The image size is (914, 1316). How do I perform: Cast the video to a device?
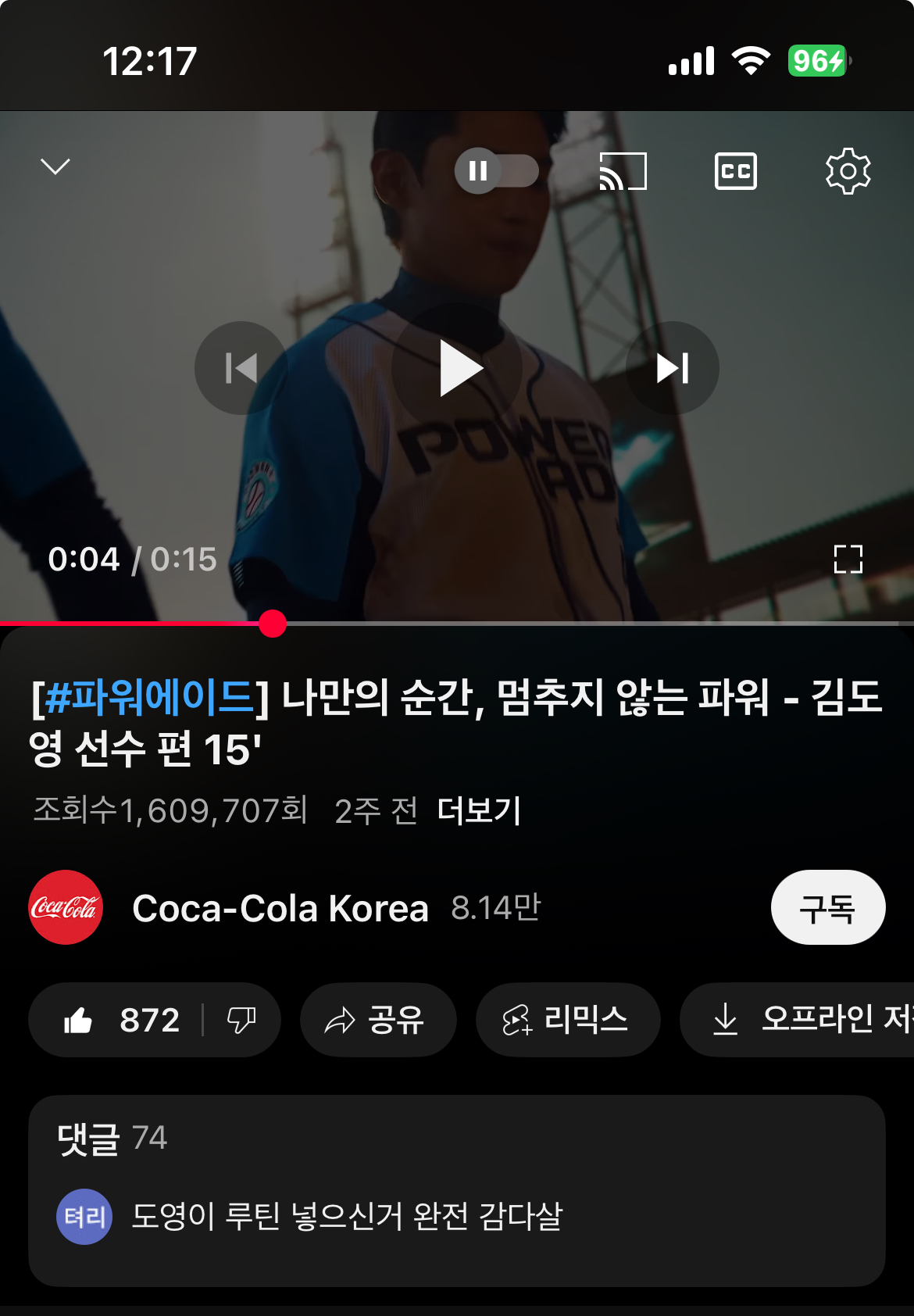click(623, 171)
